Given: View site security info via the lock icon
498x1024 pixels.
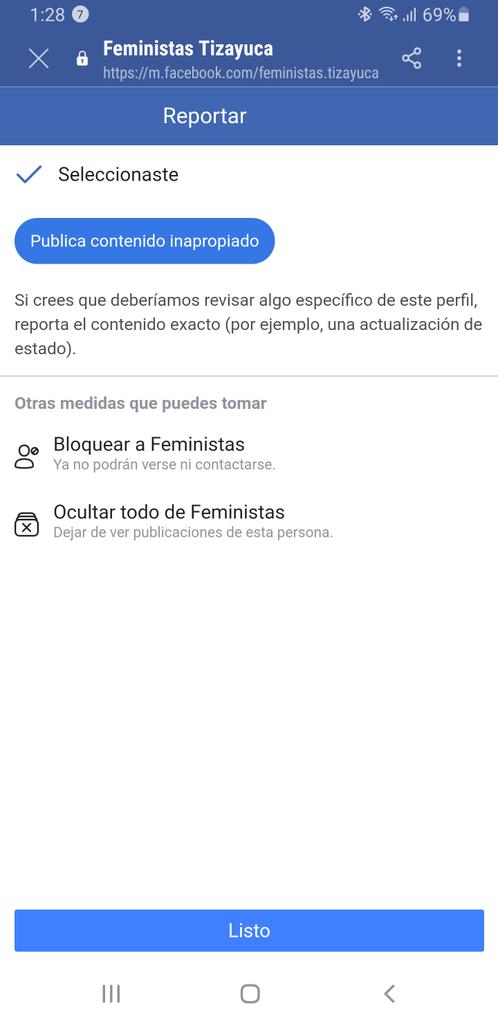Looking at the screenshot, I should click(82, 59).
